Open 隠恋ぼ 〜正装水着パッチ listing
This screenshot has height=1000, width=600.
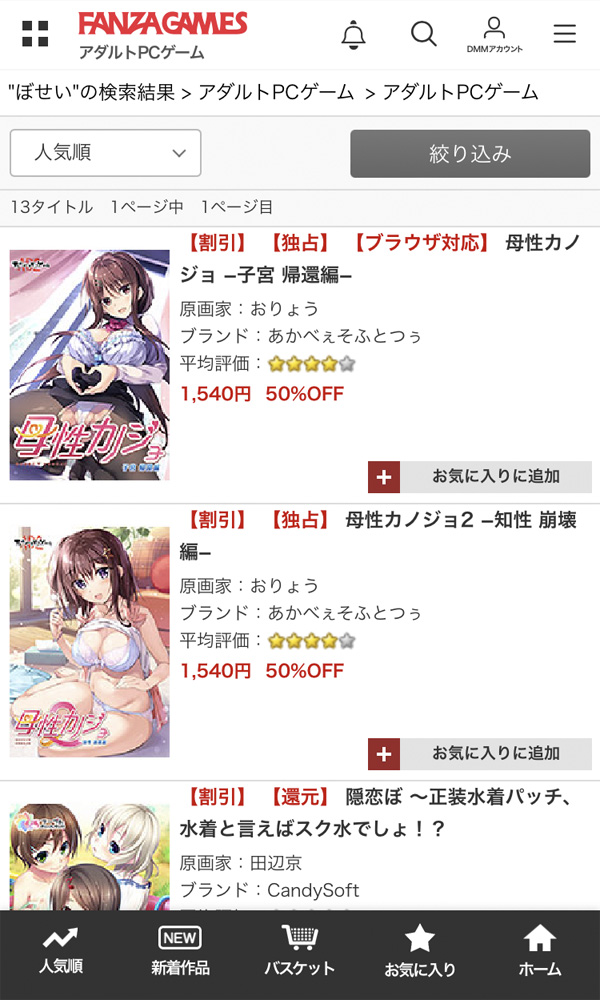pyautogui.click(x=380, y=813)
